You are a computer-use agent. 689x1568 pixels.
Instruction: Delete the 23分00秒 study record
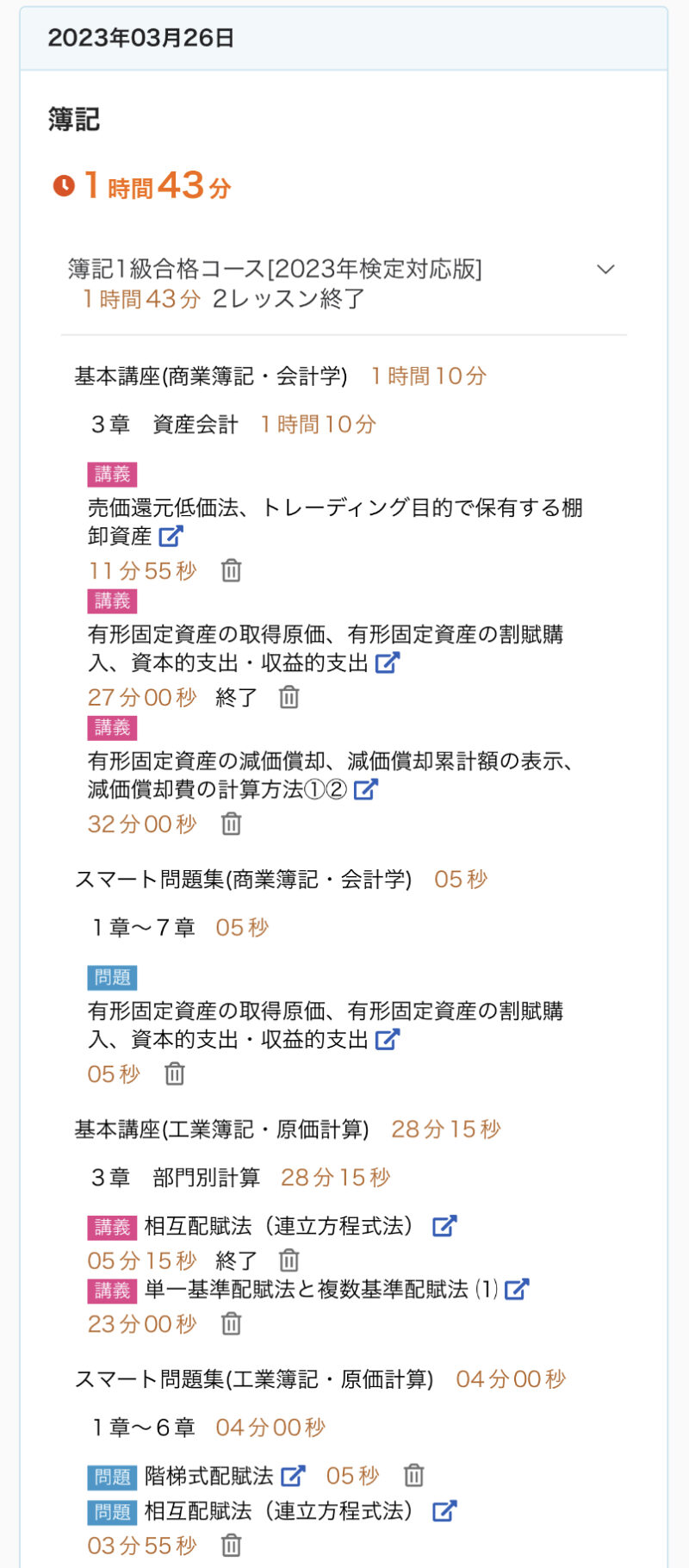(231, 1323)
